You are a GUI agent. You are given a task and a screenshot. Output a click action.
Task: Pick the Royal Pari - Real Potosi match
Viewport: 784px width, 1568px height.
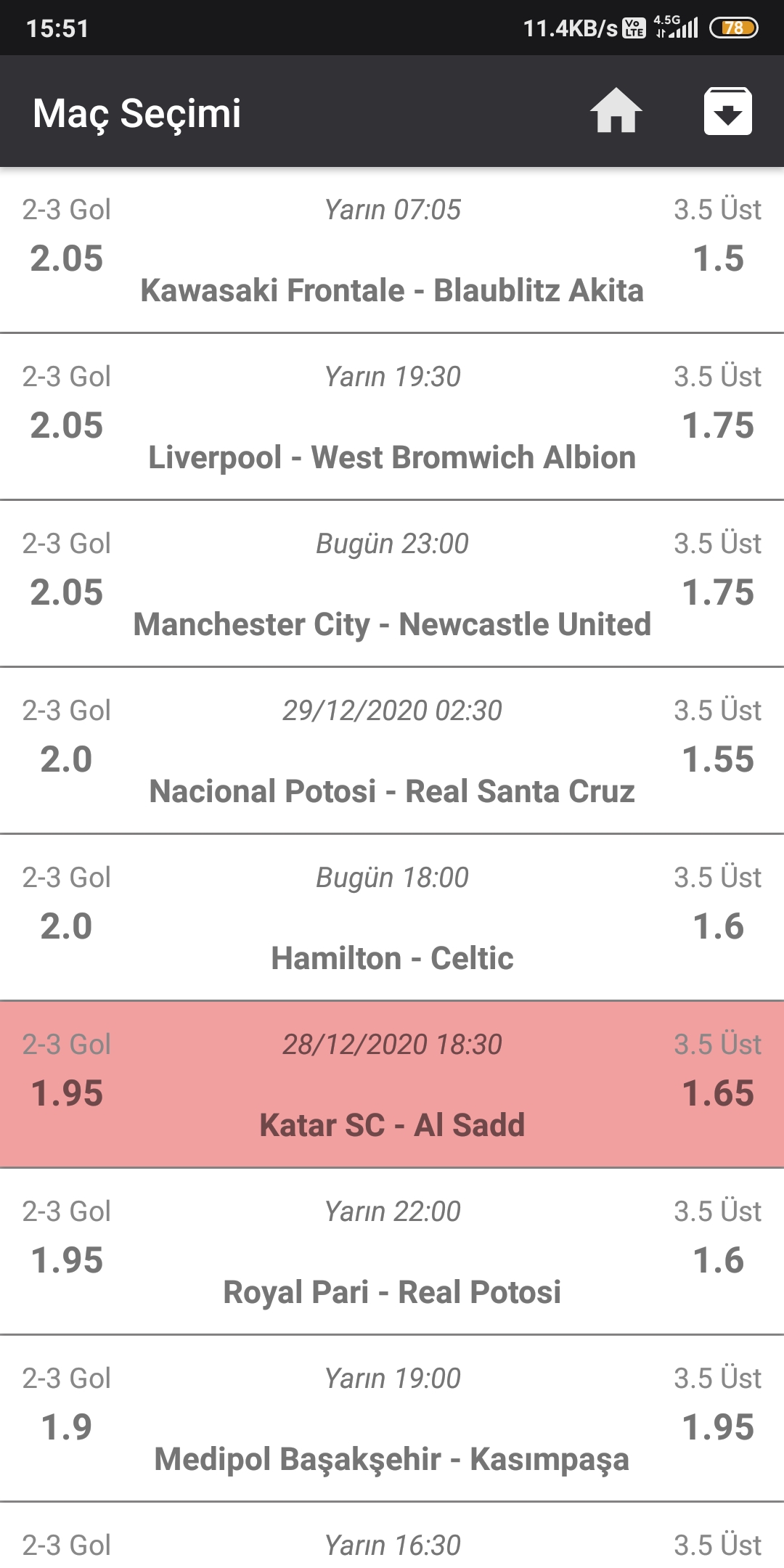(x=392, y=1252)
